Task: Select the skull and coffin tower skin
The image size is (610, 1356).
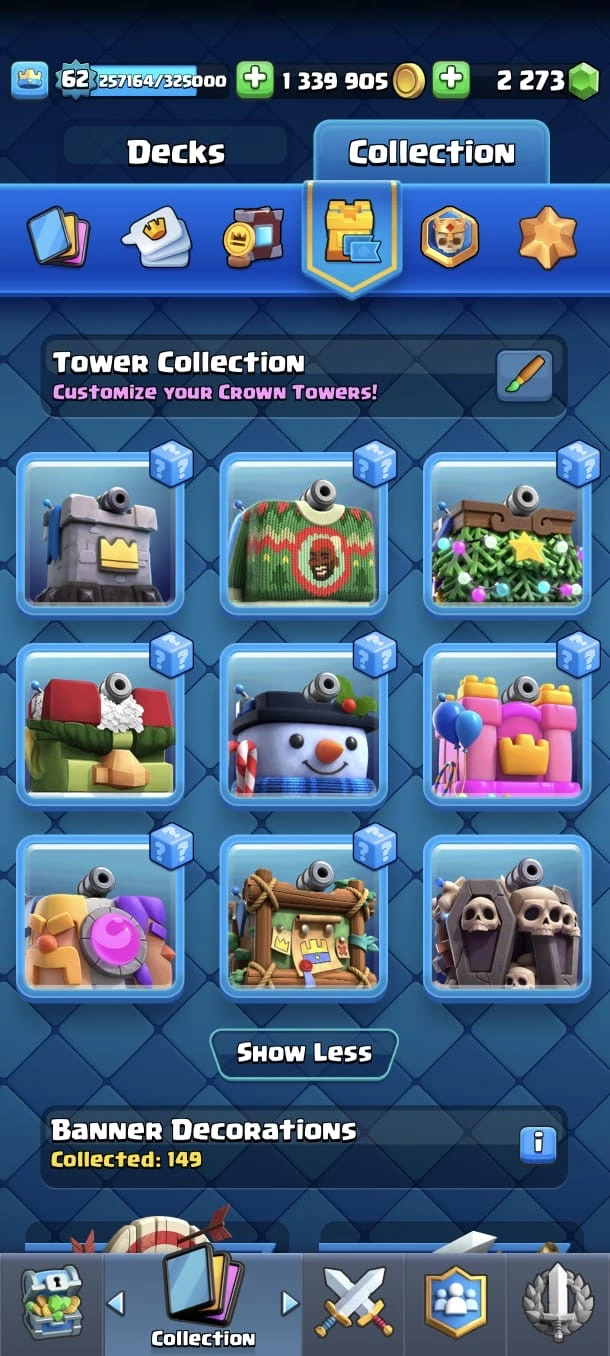Action: coord(507,917)
